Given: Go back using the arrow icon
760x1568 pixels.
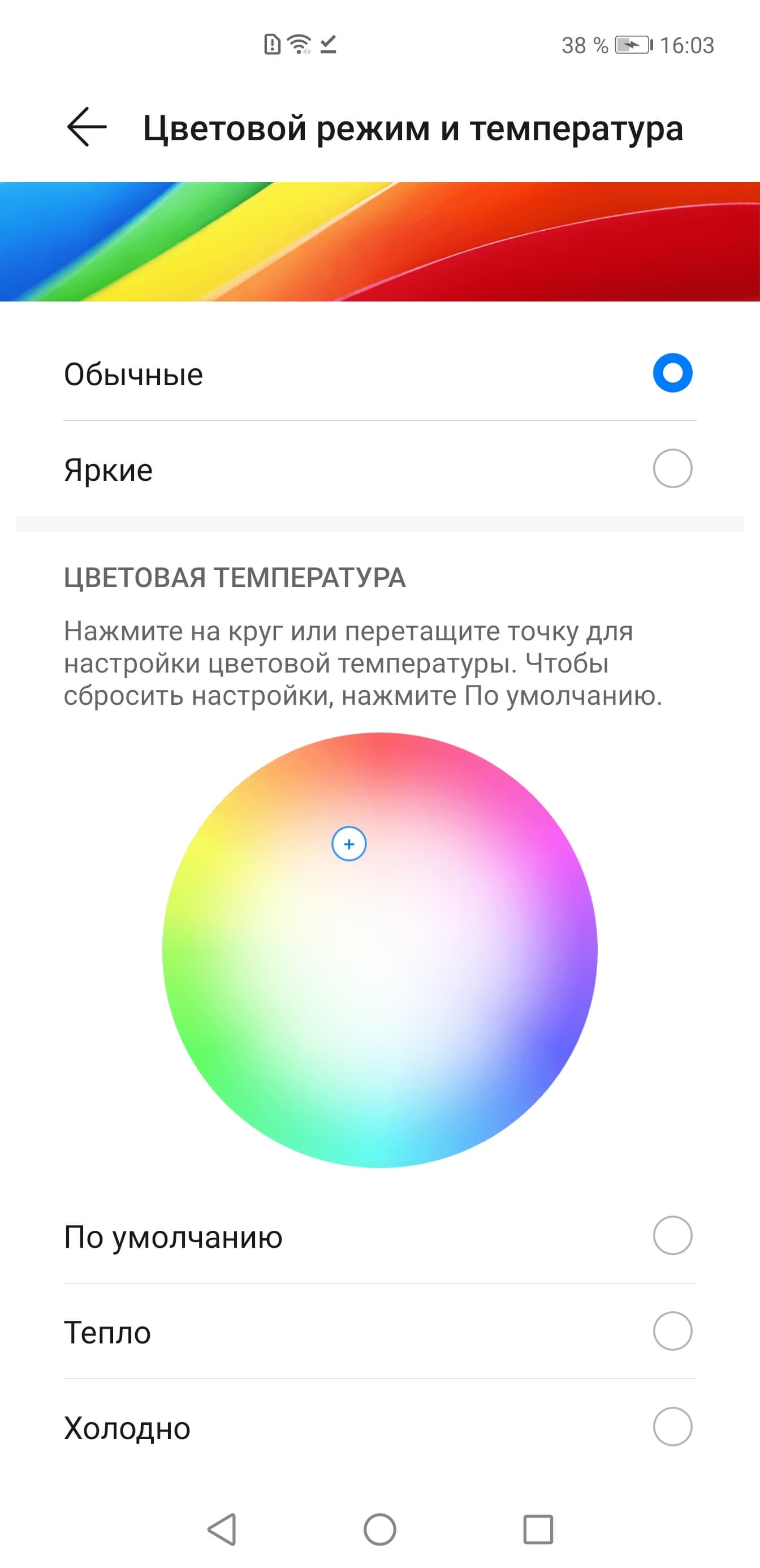Looking at the screenshot, I should click(87, 127).
